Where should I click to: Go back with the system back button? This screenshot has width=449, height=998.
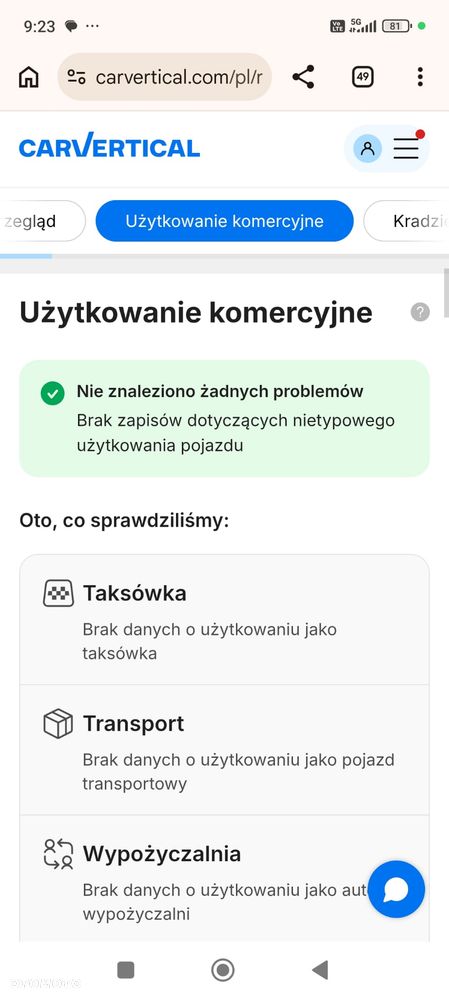coord(320,969)
